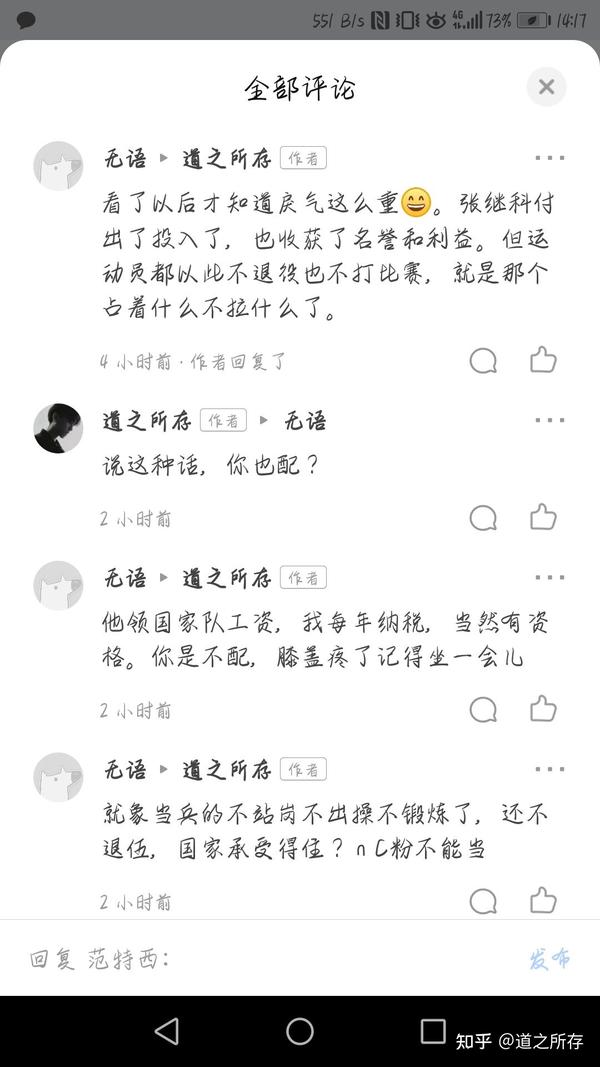Close the 全部评论 comments panel

(x=546, y=87)
